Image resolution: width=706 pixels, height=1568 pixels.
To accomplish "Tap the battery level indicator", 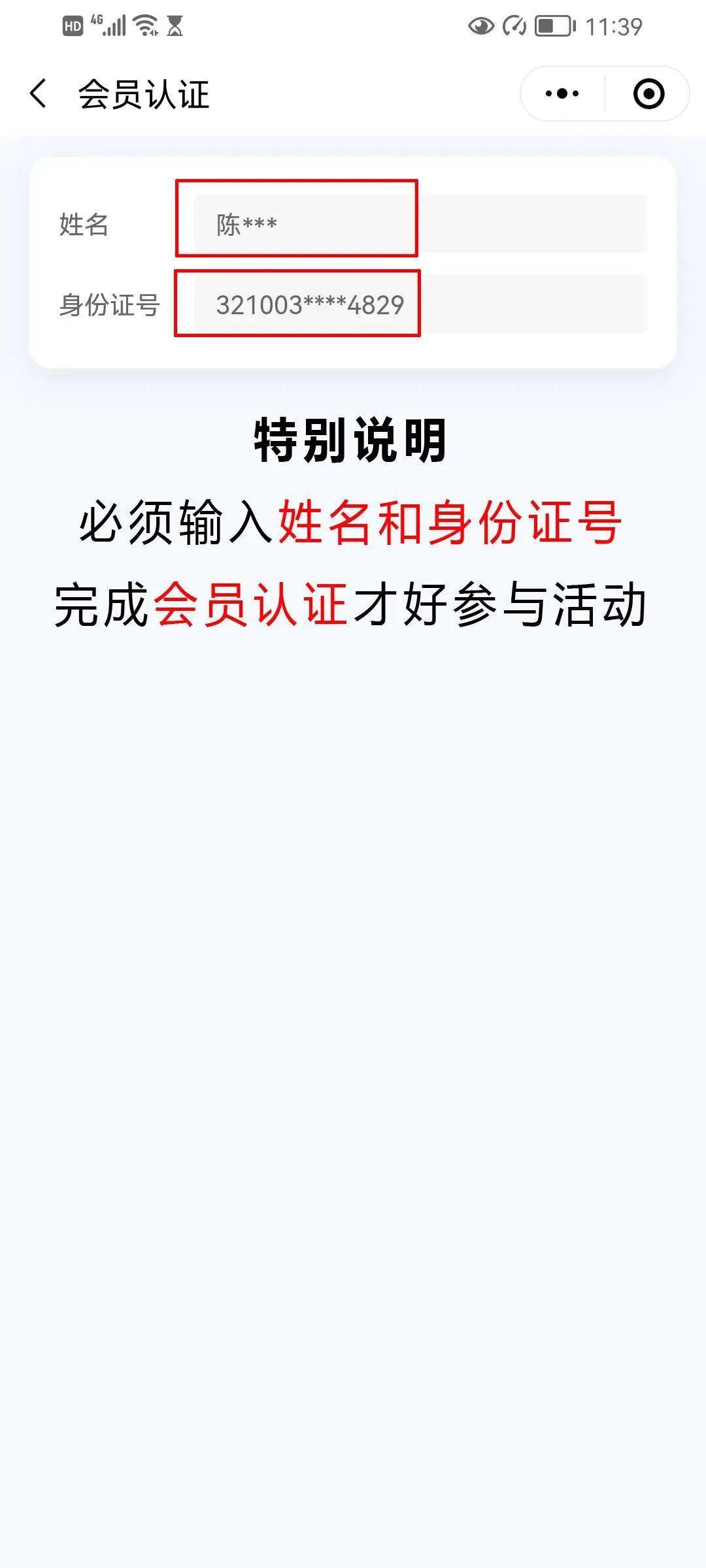I will (554, 24).
